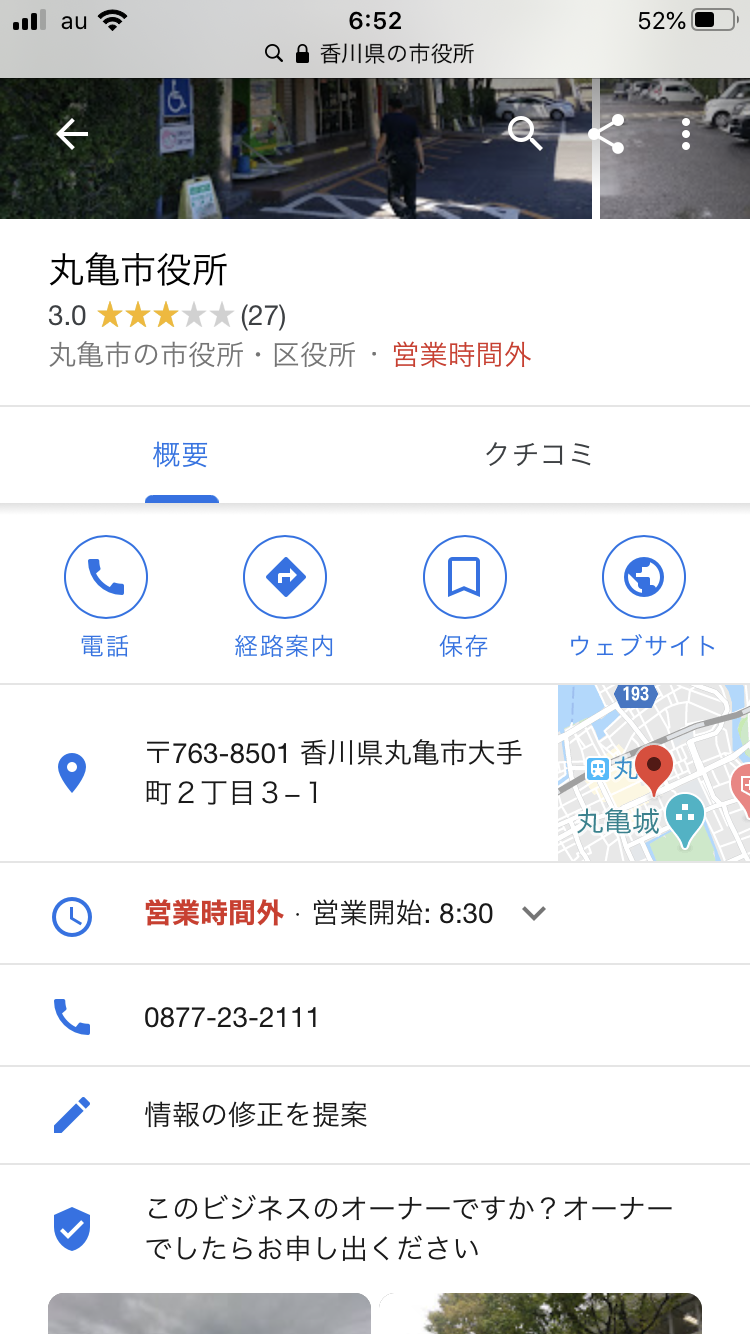Go back using the arrow icon
Viewport: 750px width, 1334px height.
(x=72, y=134)
